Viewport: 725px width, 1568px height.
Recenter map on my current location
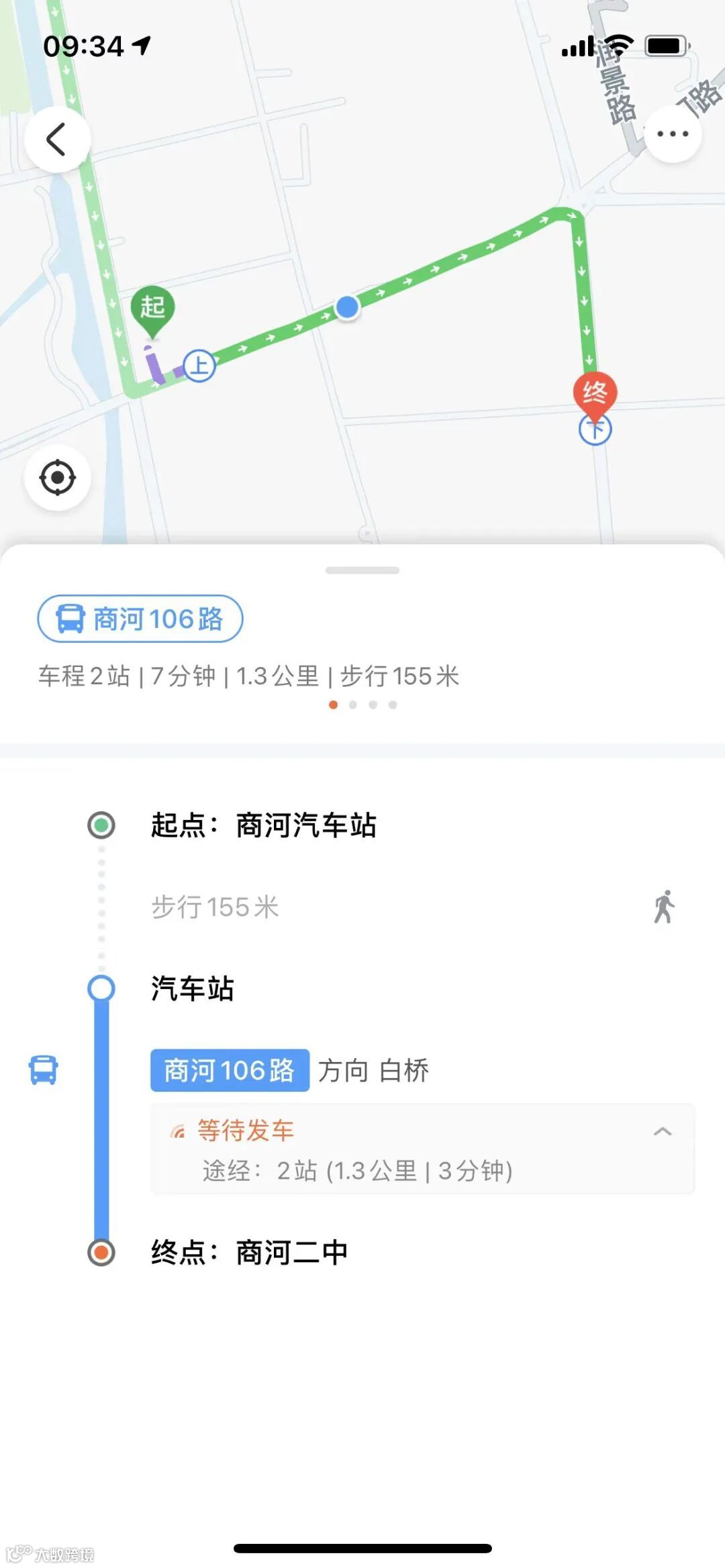tap(58, 478)
